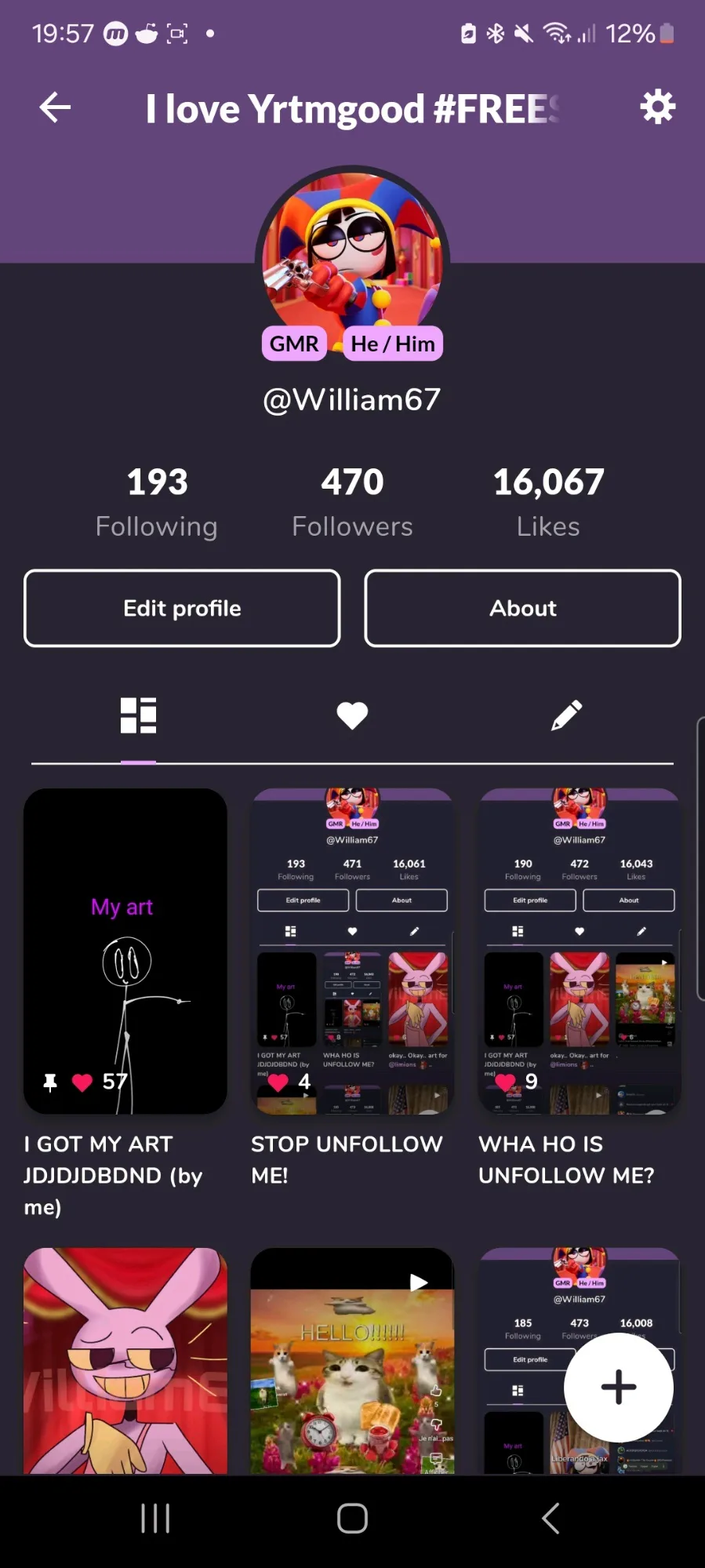Switch to the posts grid tab
This screenshot has width=705, height=1568.
tap(138, 715)
